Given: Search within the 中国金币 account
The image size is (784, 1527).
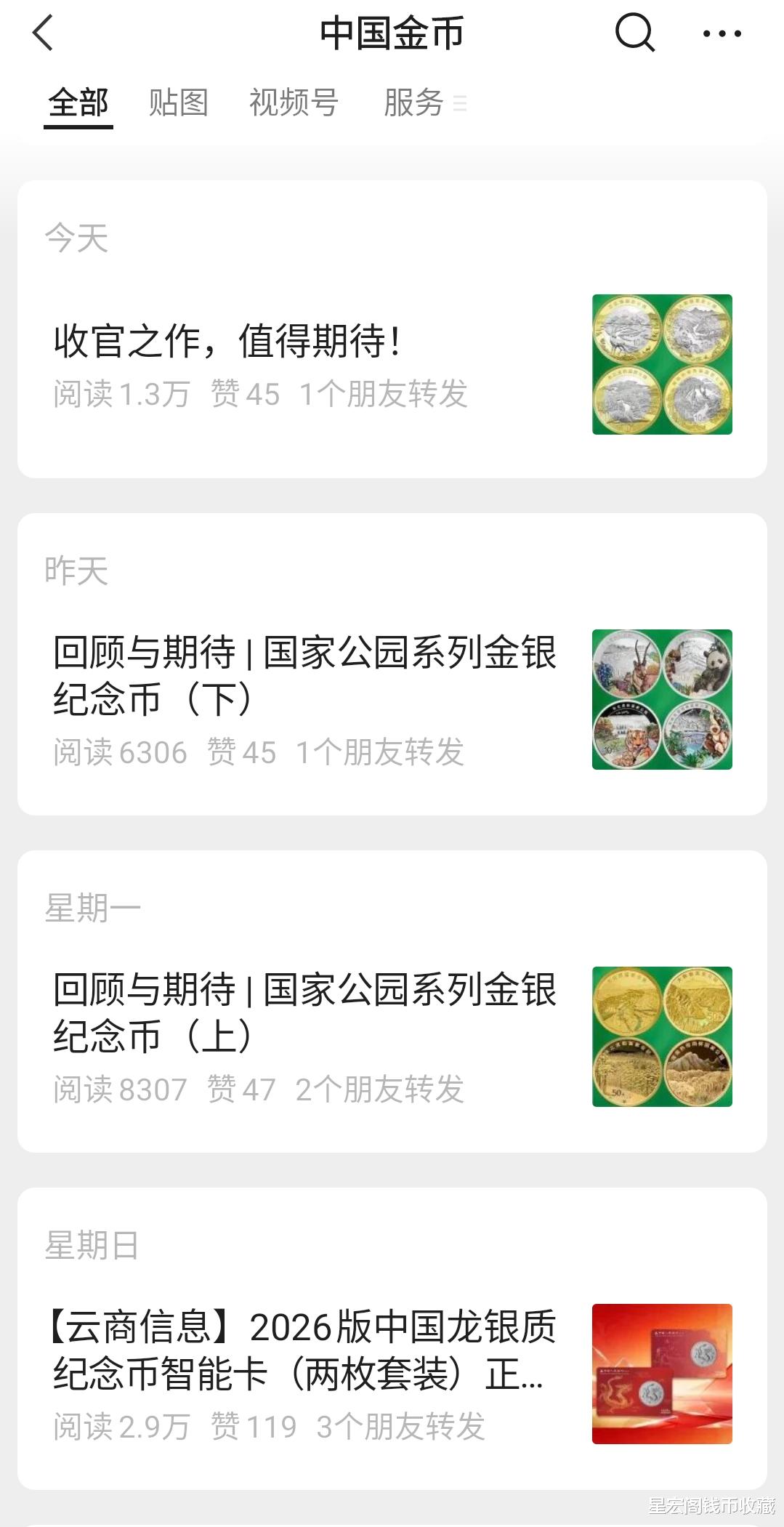Looking at the screenshot, I should 634,33.
